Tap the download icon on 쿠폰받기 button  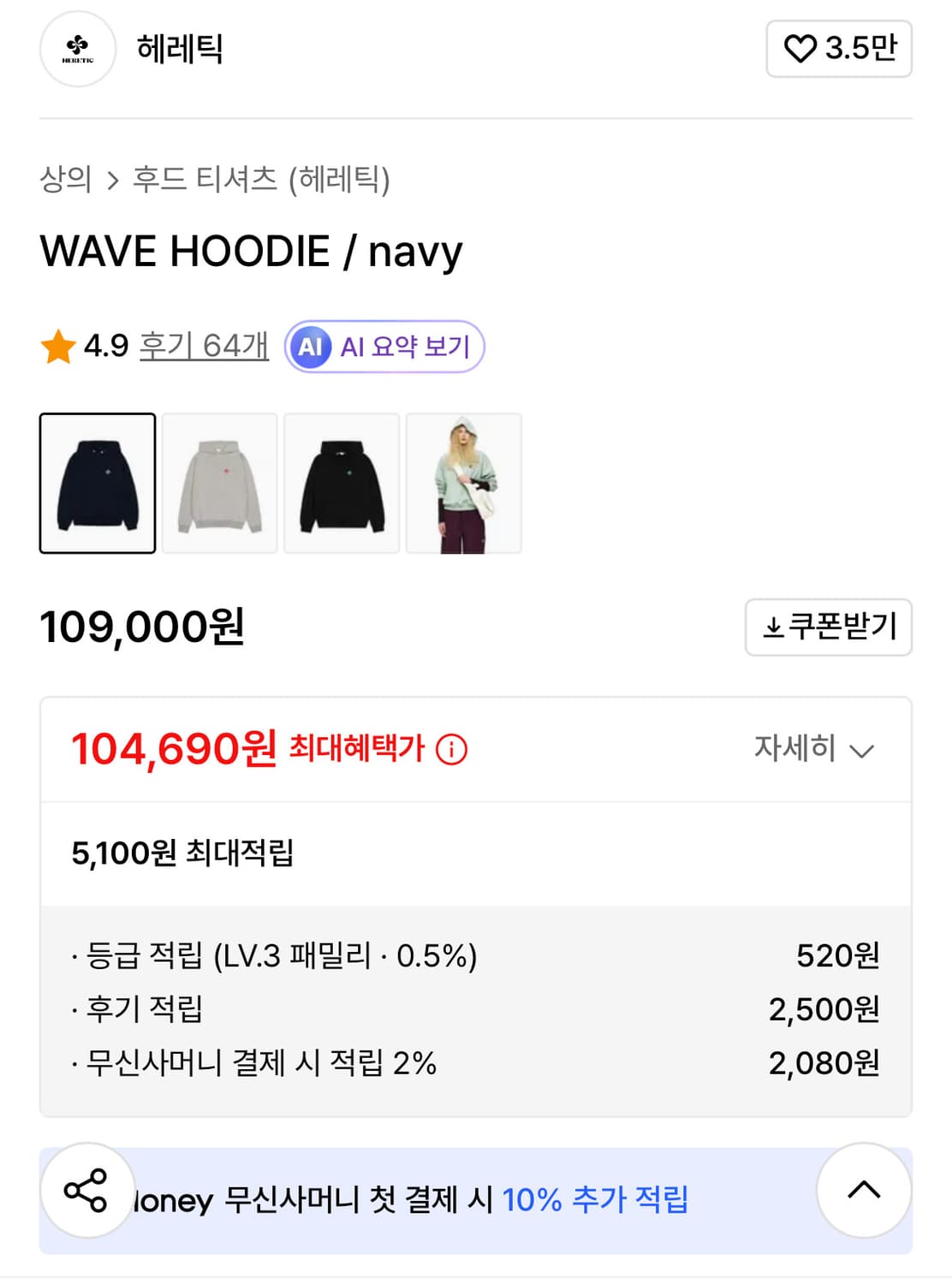[771, 627]
